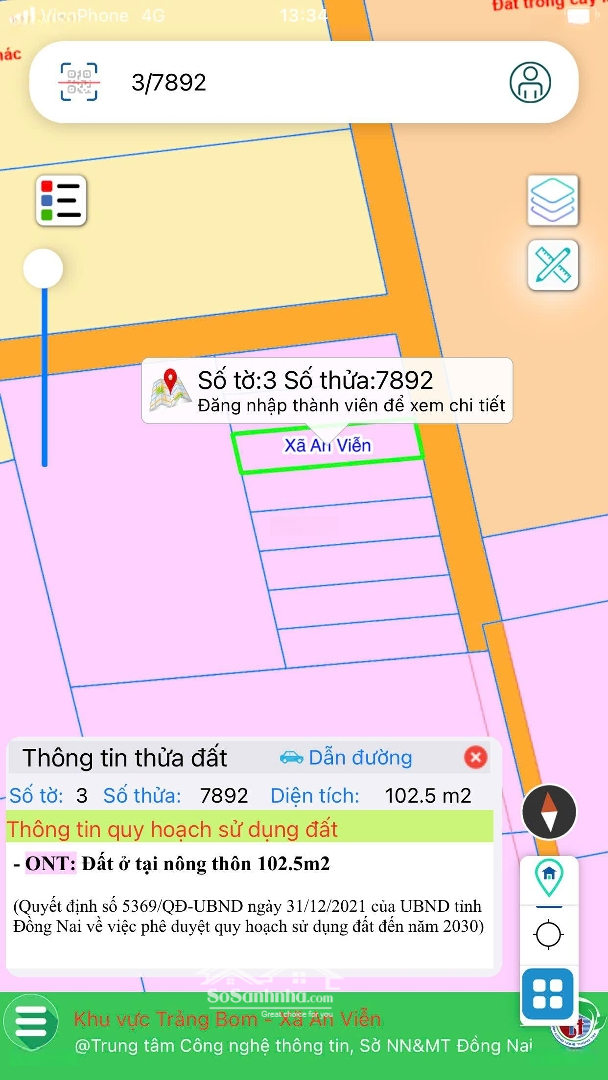The image size is (608, 1080).
Task: Open the map layers selector
Action: tap(552, 201)
